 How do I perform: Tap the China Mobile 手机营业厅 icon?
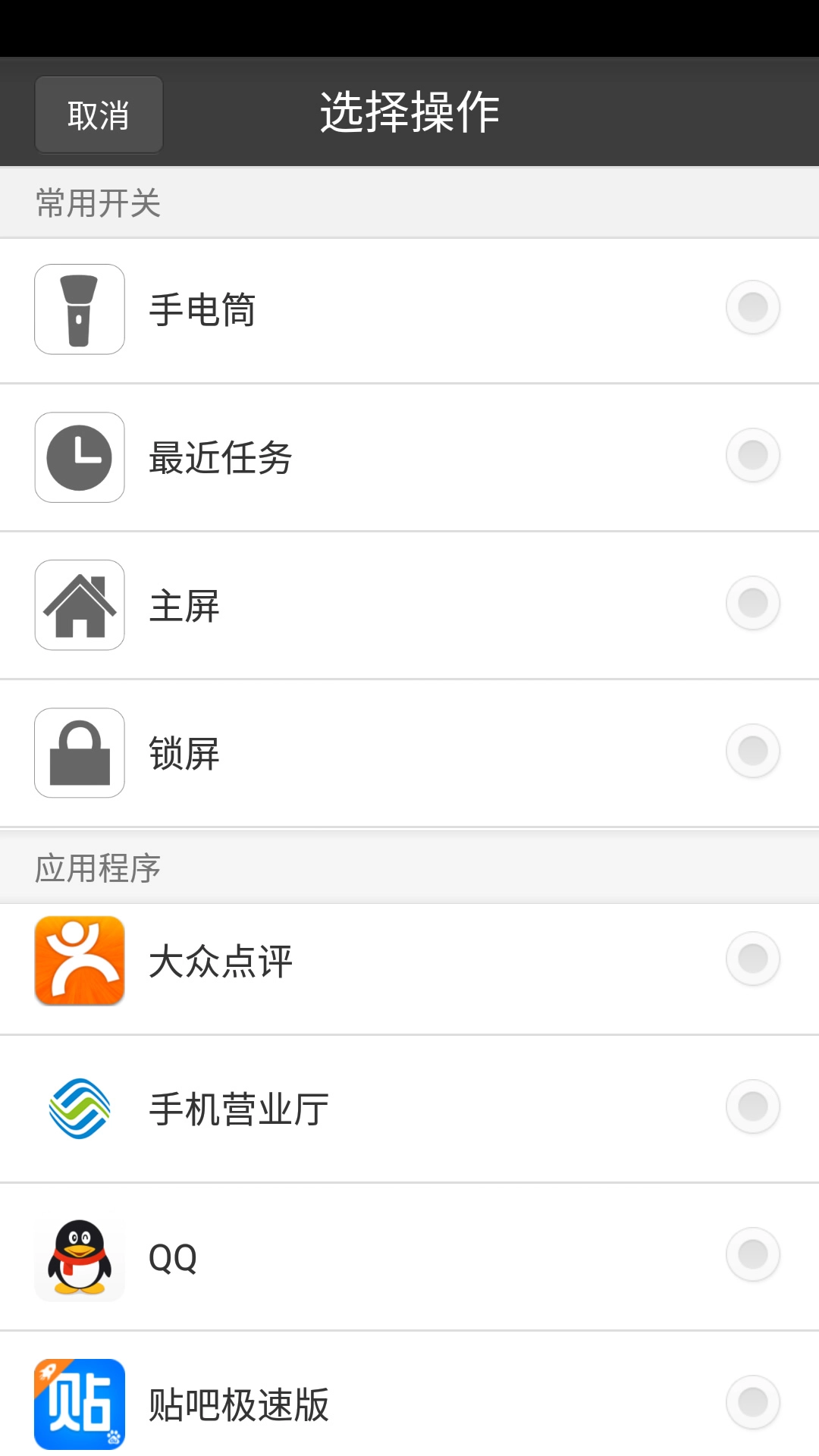80,1108
